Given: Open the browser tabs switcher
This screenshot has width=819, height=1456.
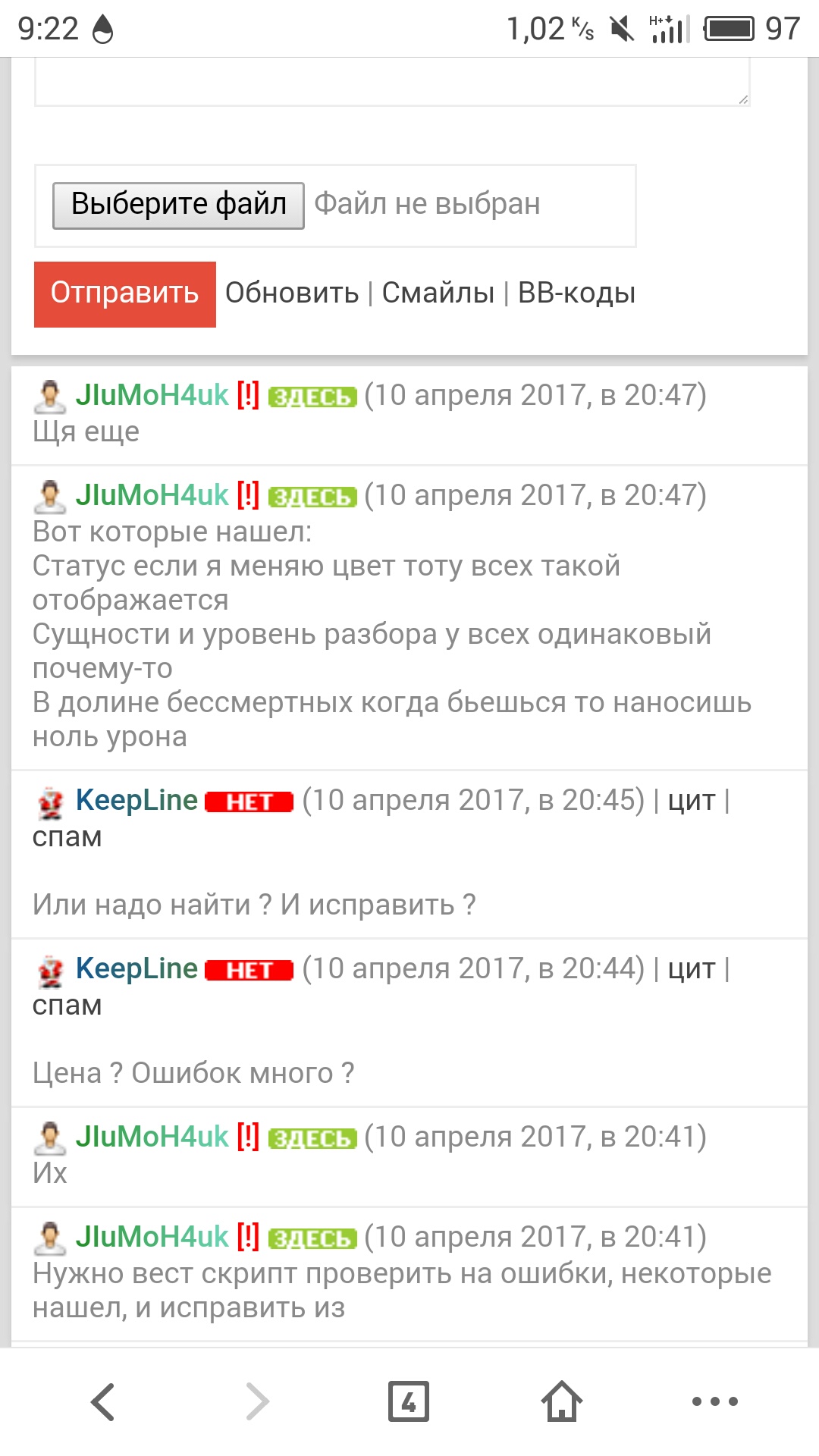Looking at the screenshot, I should (409, 1401).
